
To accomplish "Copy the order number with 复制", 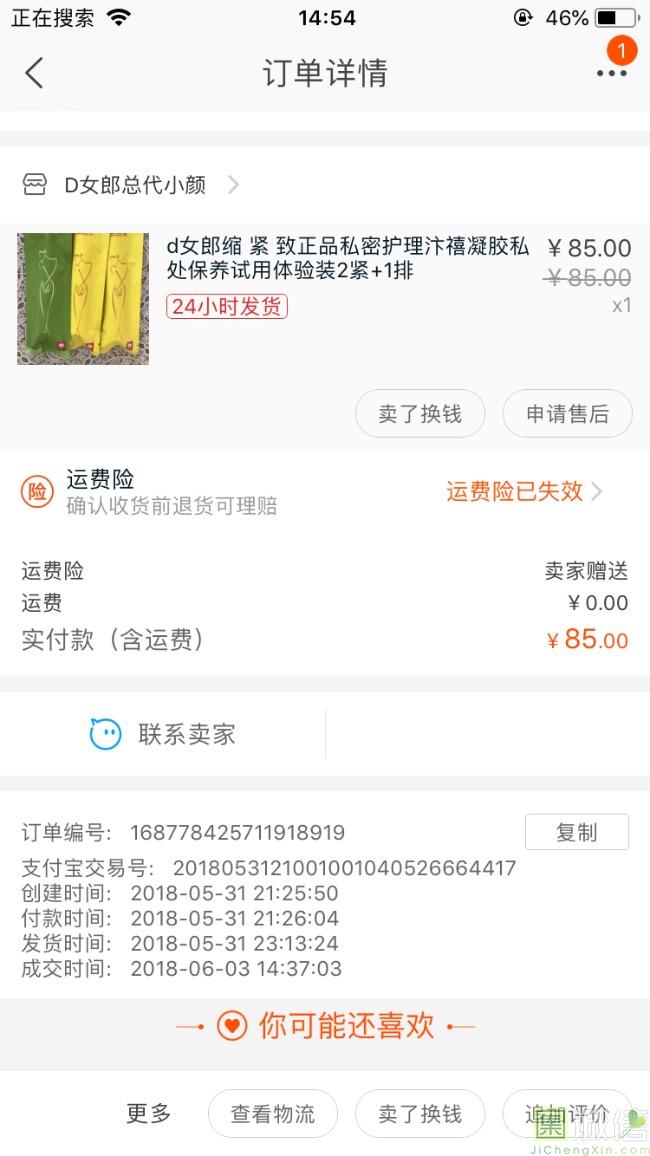I will tap(576, 832).
